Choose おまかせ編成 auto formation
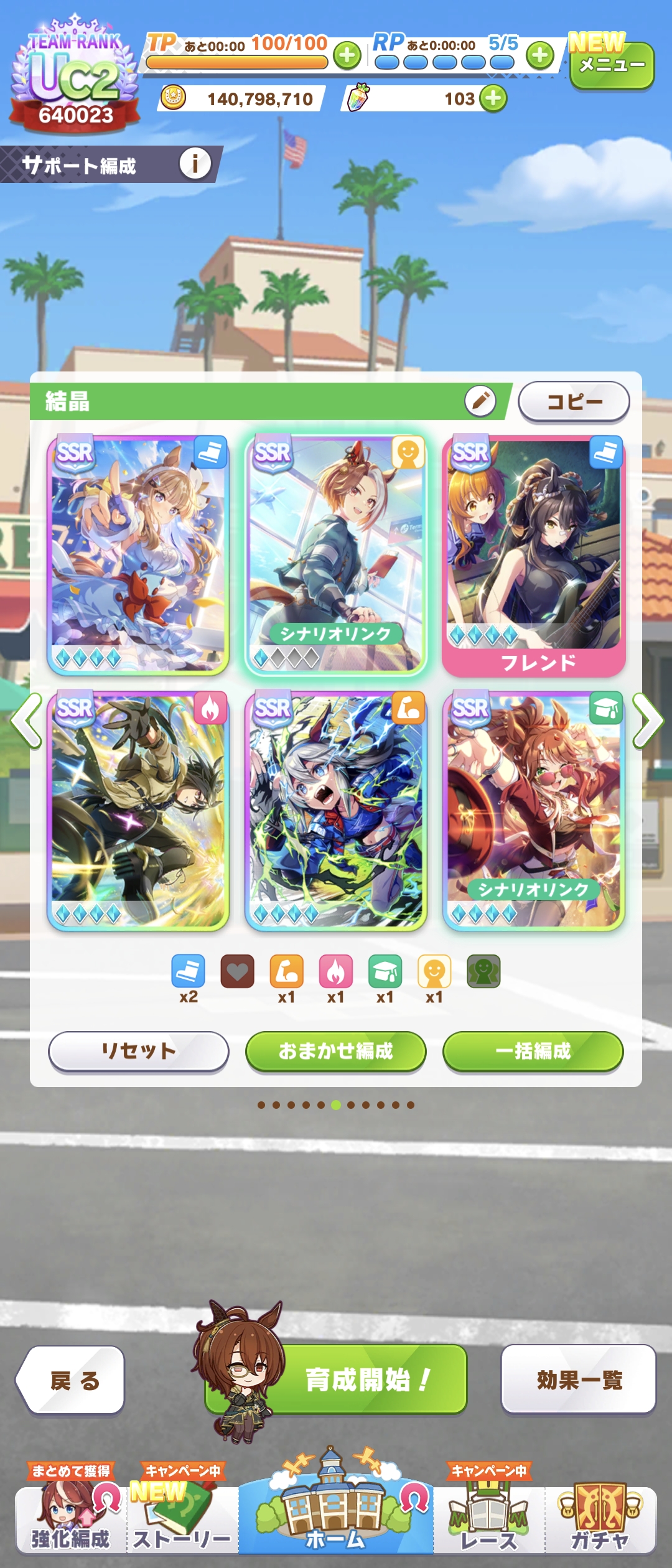The width and height of the screenshot is (672, 1568). [x=335, y=1051]
